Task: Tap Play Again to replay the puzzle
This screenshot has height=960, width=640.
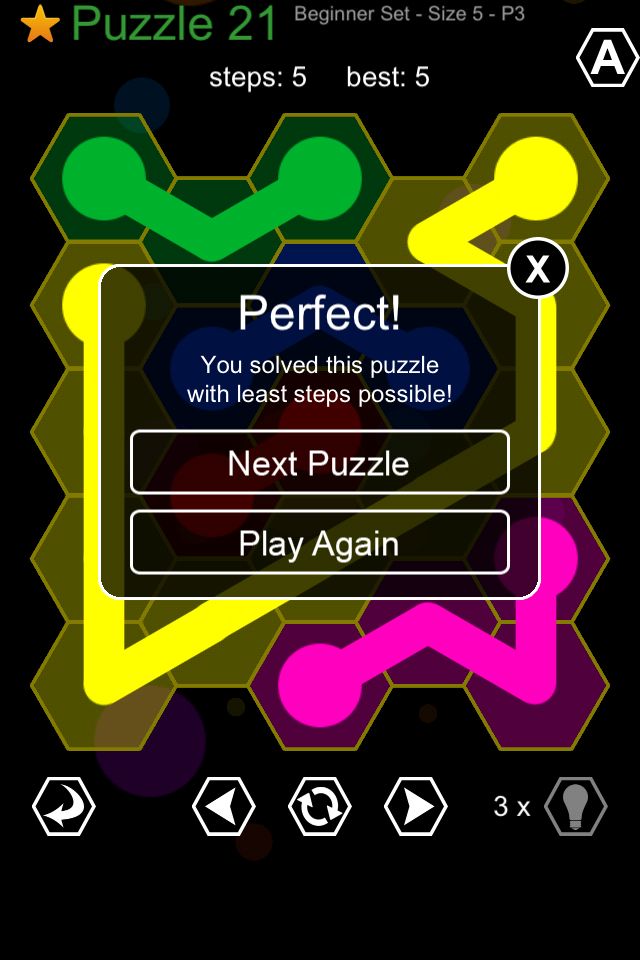Action: [319, 543]
